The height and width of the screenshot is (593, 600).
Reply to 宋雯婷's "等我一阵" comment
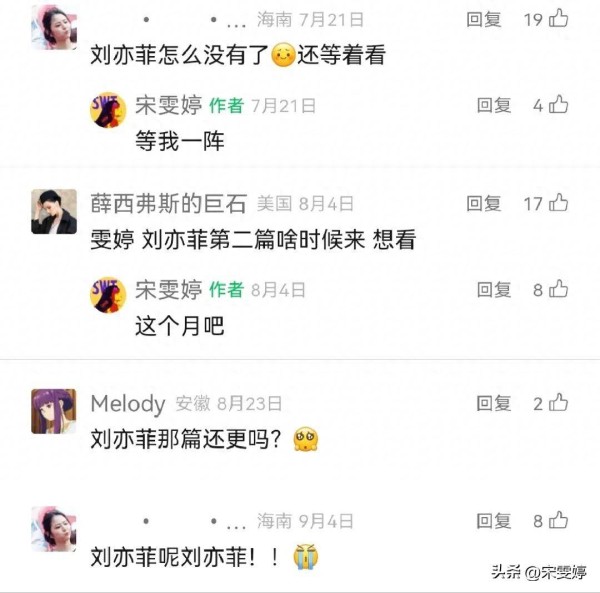(494, 105)
